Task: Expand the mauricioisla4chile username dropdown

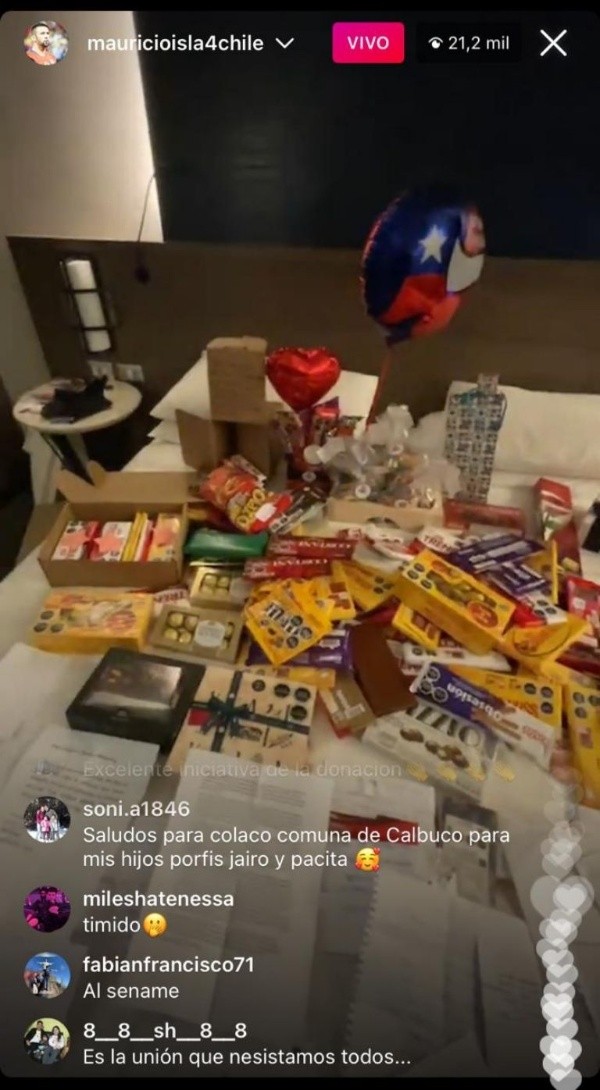Action: (x=284, y=43)
